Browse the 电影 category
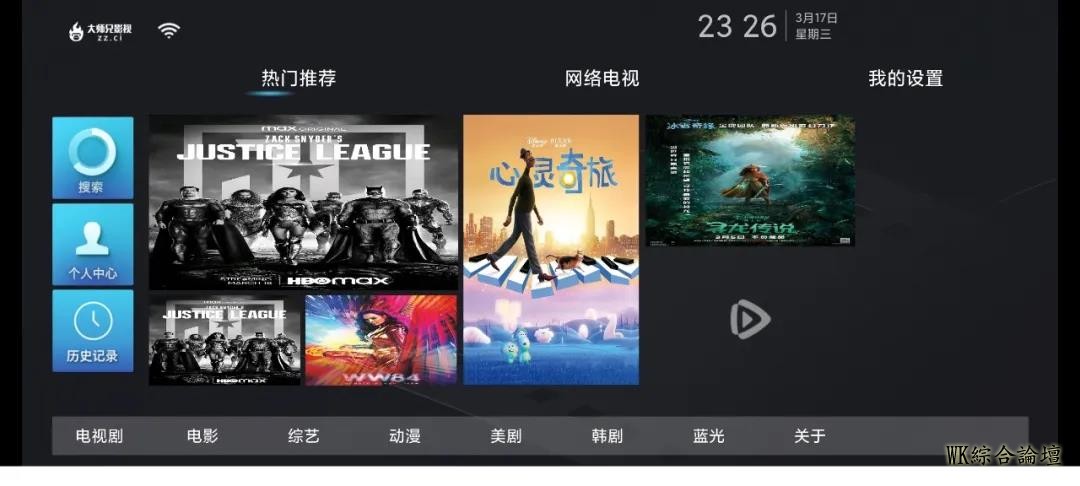Viewport: 1080px width, 486px height. (202, 436)
